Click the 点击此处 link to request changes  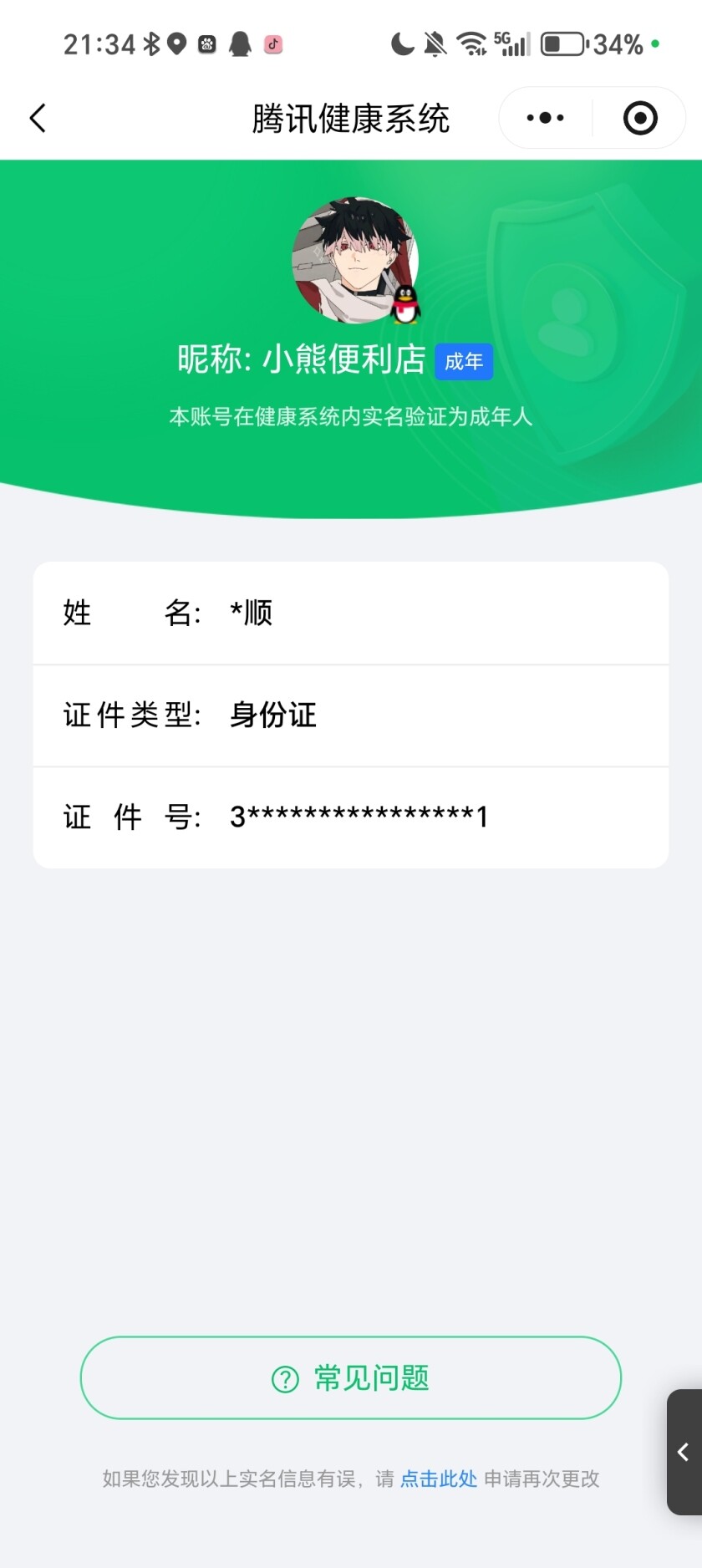(x=438, y=1479)
